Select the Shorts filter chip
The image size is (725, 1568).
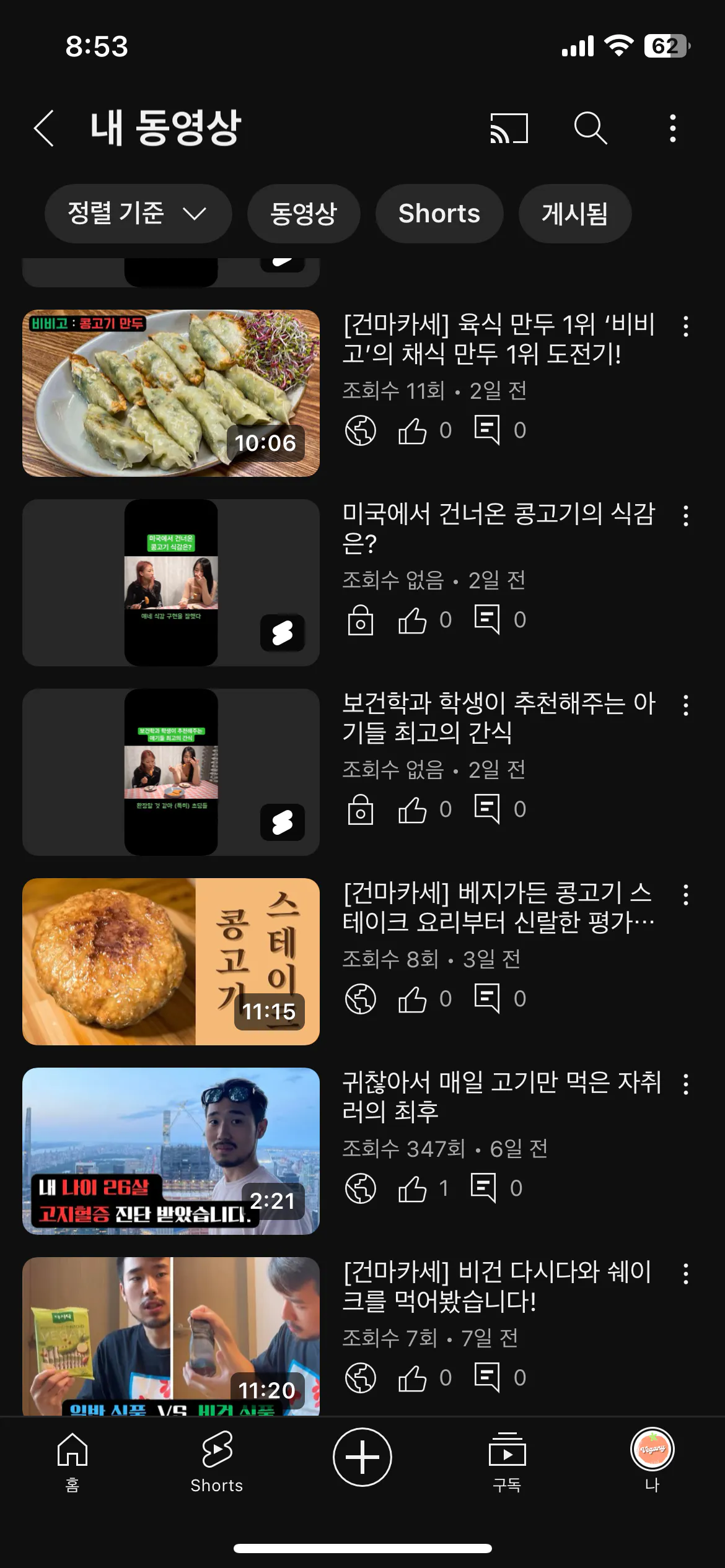click(x=439, y=214)
